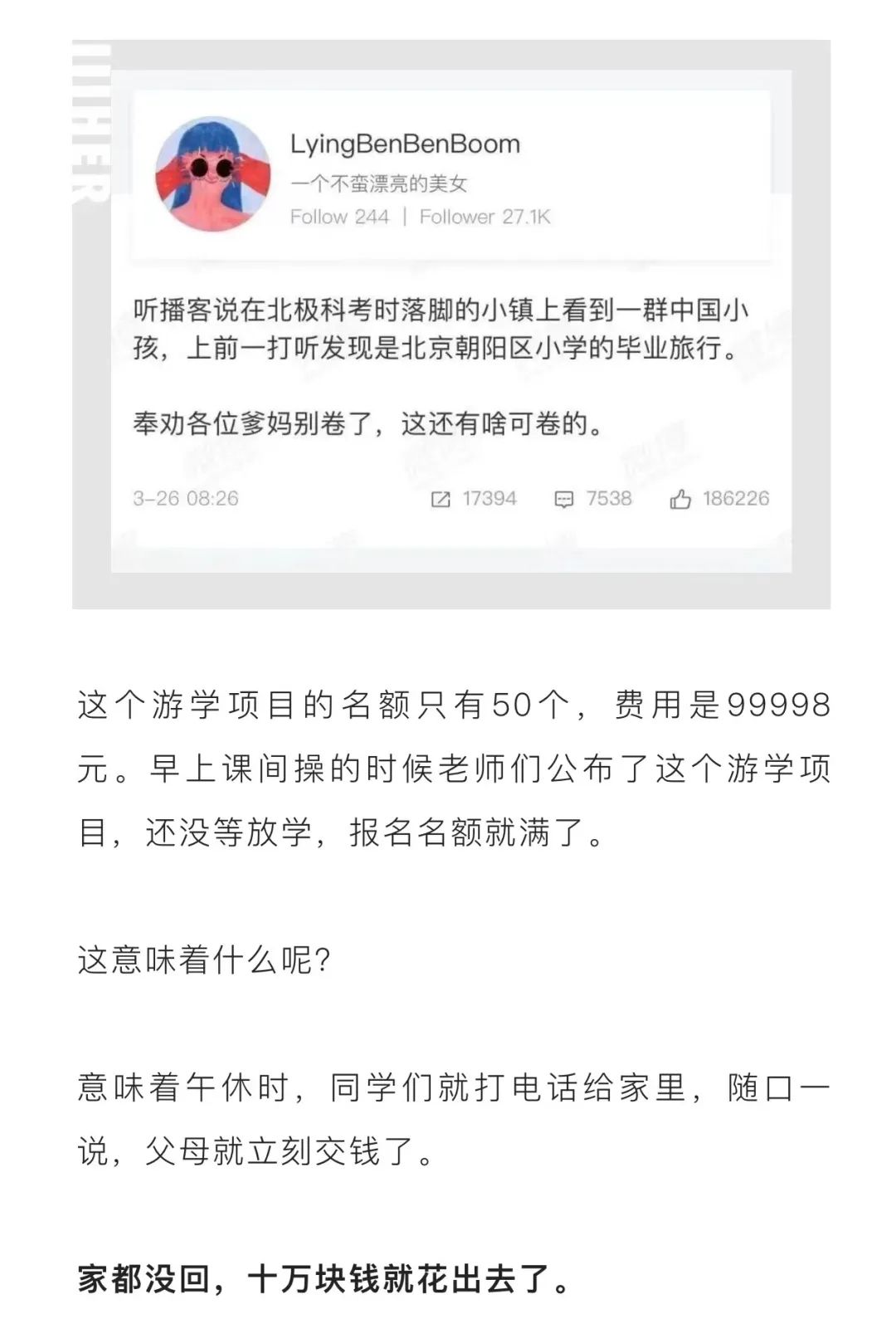
Task: Open the embedded LyingBenBenBoom post image
Action: click(x=451, y=325)
